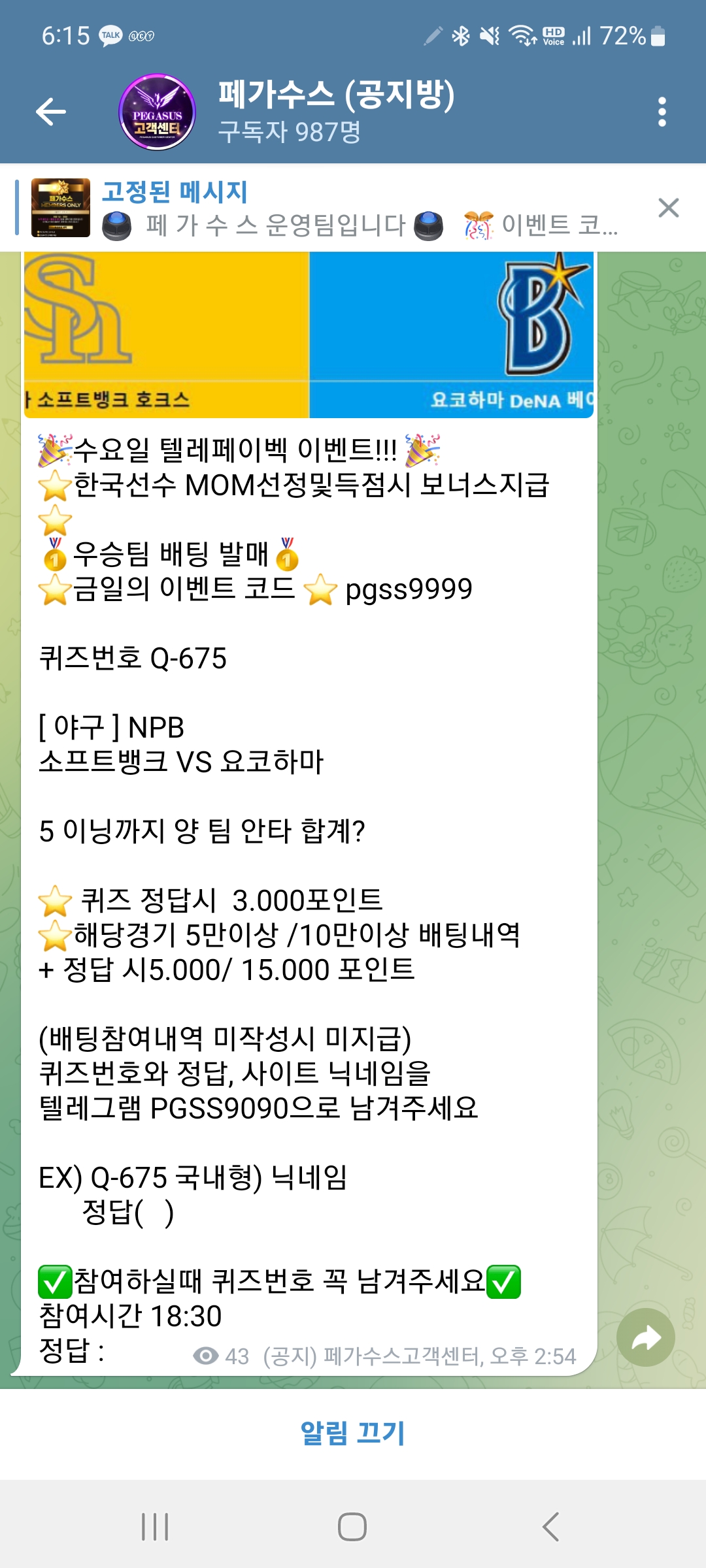Viewport: 706px width, 1568px height.
Task: Open the 페가수스 channel profile info
Action: coord(335,111)
